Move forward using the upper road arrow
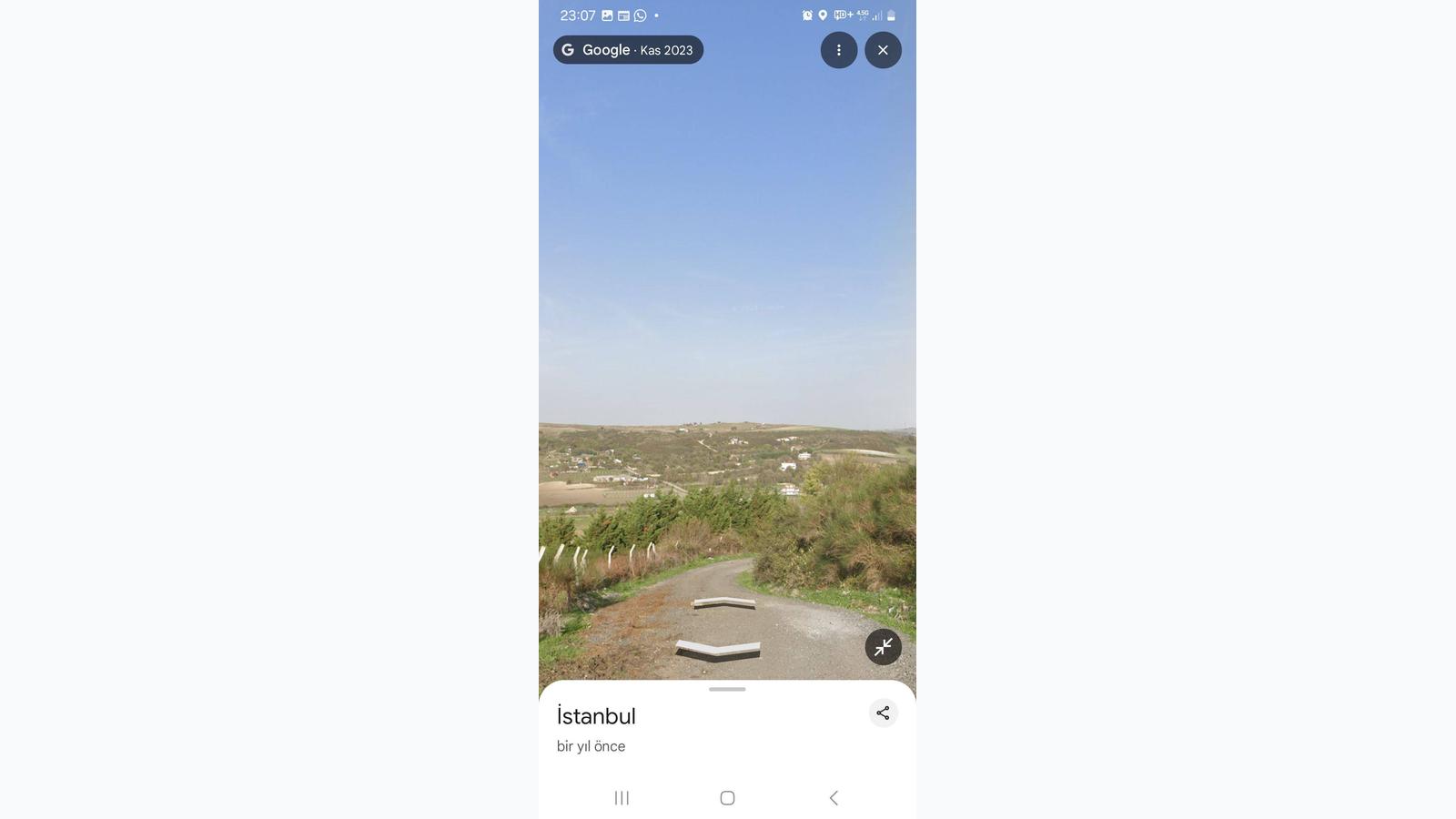Viewport: 1456px width, 819px height. point(724,602)
